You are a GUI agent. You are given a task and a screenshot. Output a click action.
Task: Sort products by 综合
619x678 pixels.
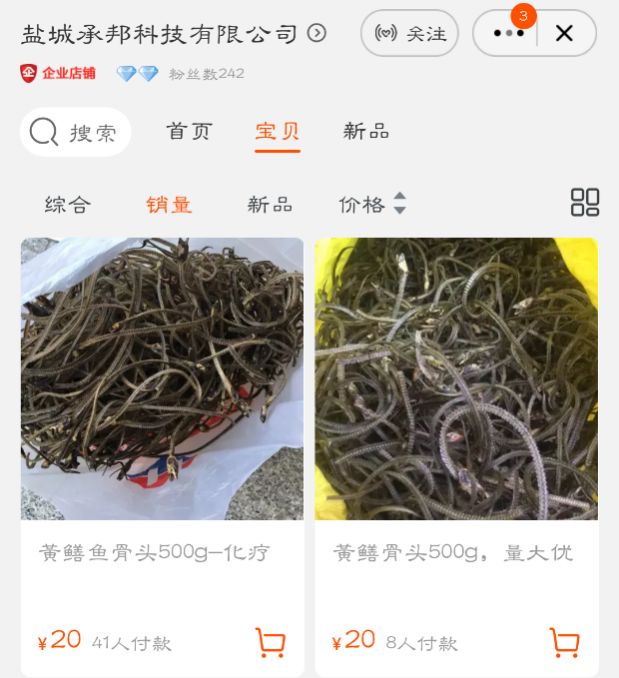coord(68,204)
